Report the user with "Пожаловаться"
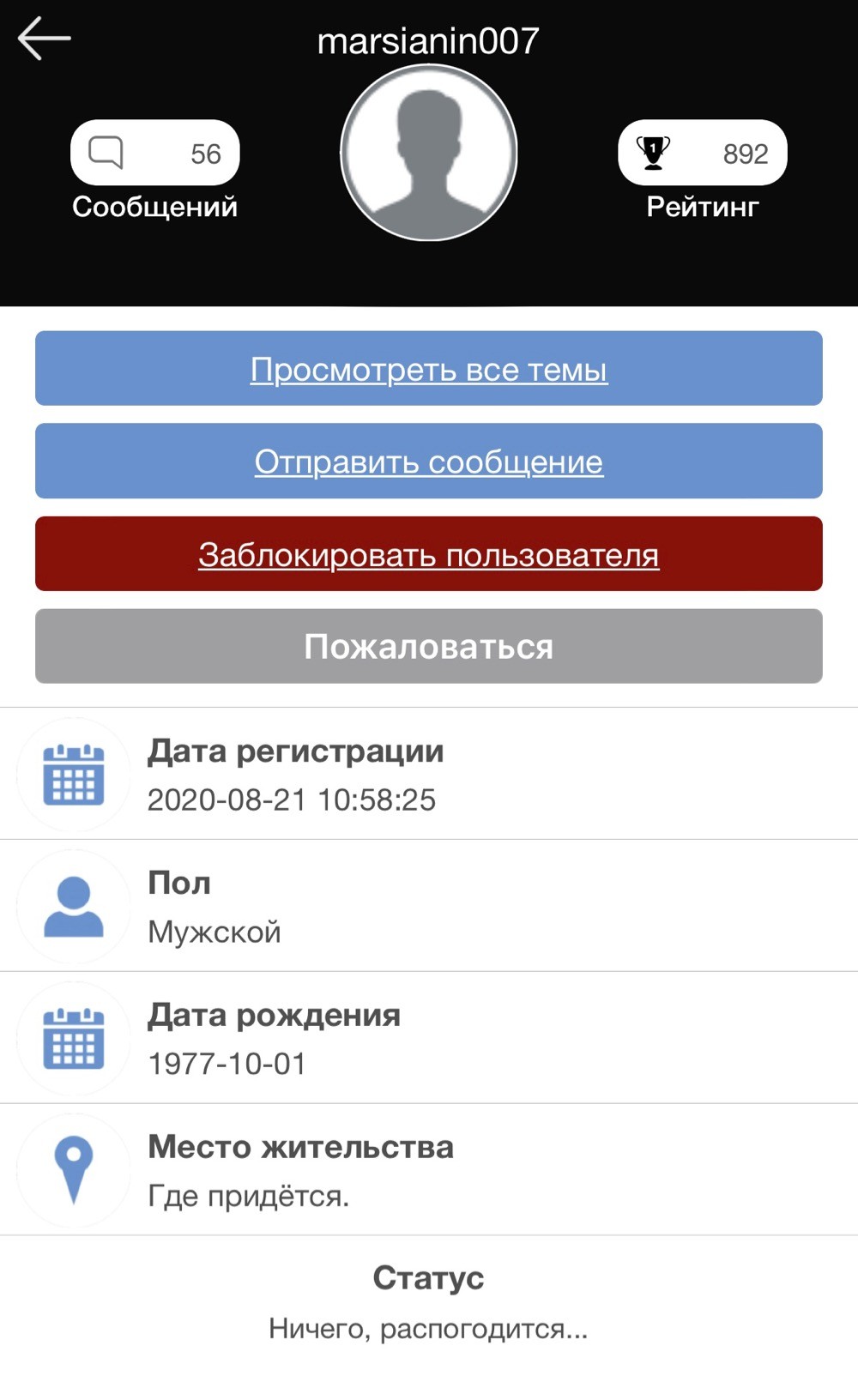Screen dimensions: 858x1400 (x=429, y=646)
